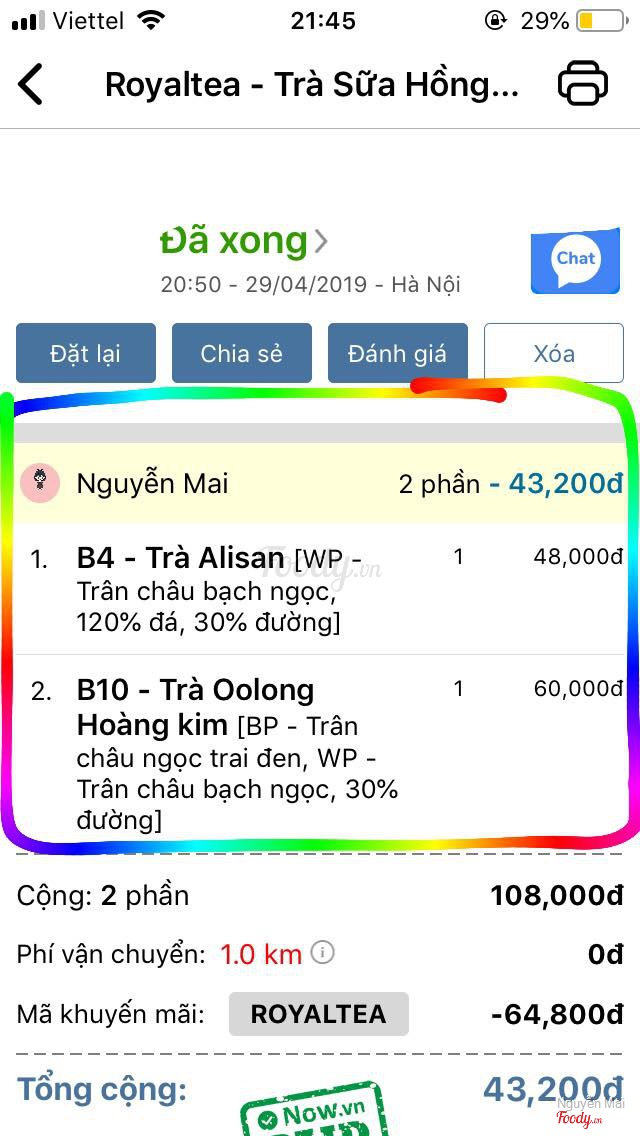The height and width of the screenshot is (1136, 640).
Task: Show info for the 1.0 km delivery fee
Action: pos(323,952)
